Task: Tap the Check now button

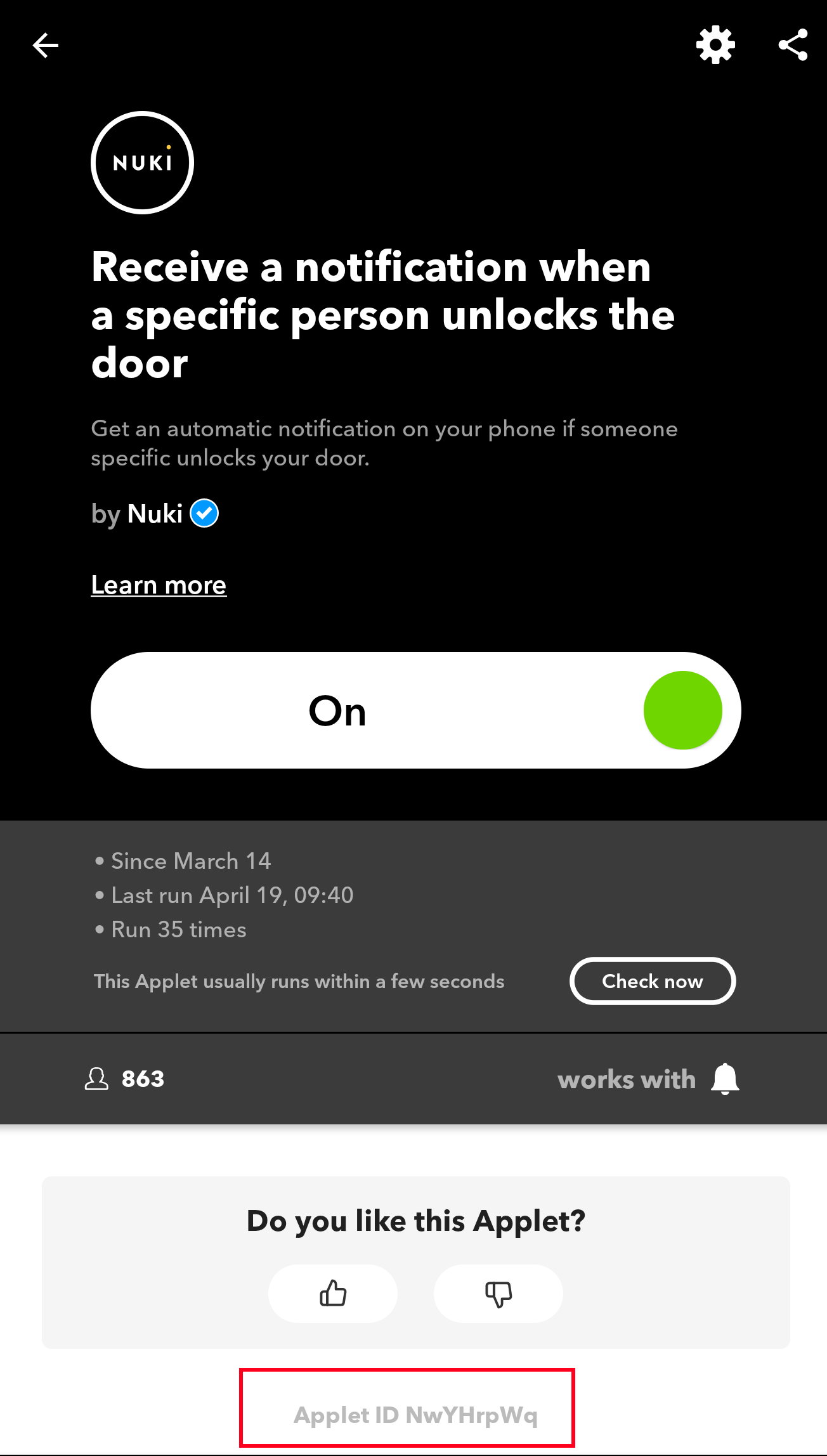Action: tap(653, 981)
